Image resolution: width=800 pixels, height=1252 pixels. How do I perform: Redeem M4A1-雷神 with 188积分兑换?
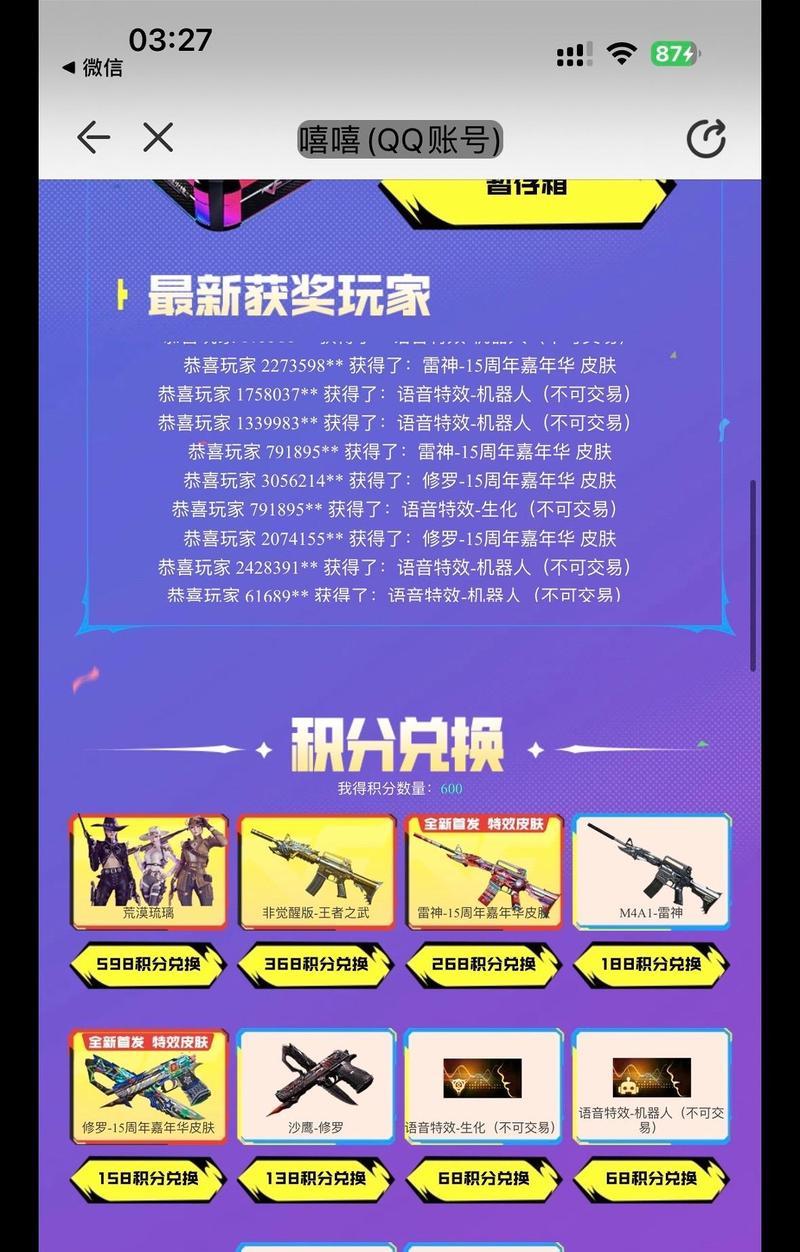pos(652,965)
